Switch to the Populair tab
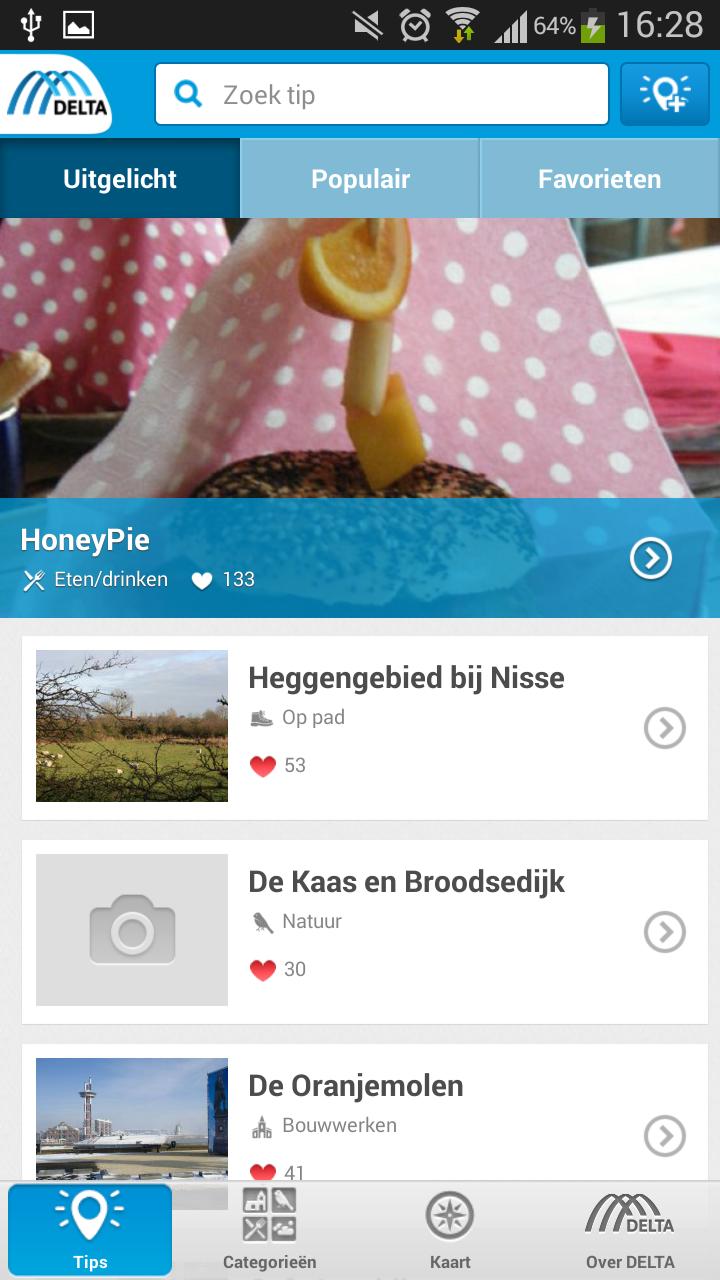This screenshot has width=720, height=1280. pos(360,179)
